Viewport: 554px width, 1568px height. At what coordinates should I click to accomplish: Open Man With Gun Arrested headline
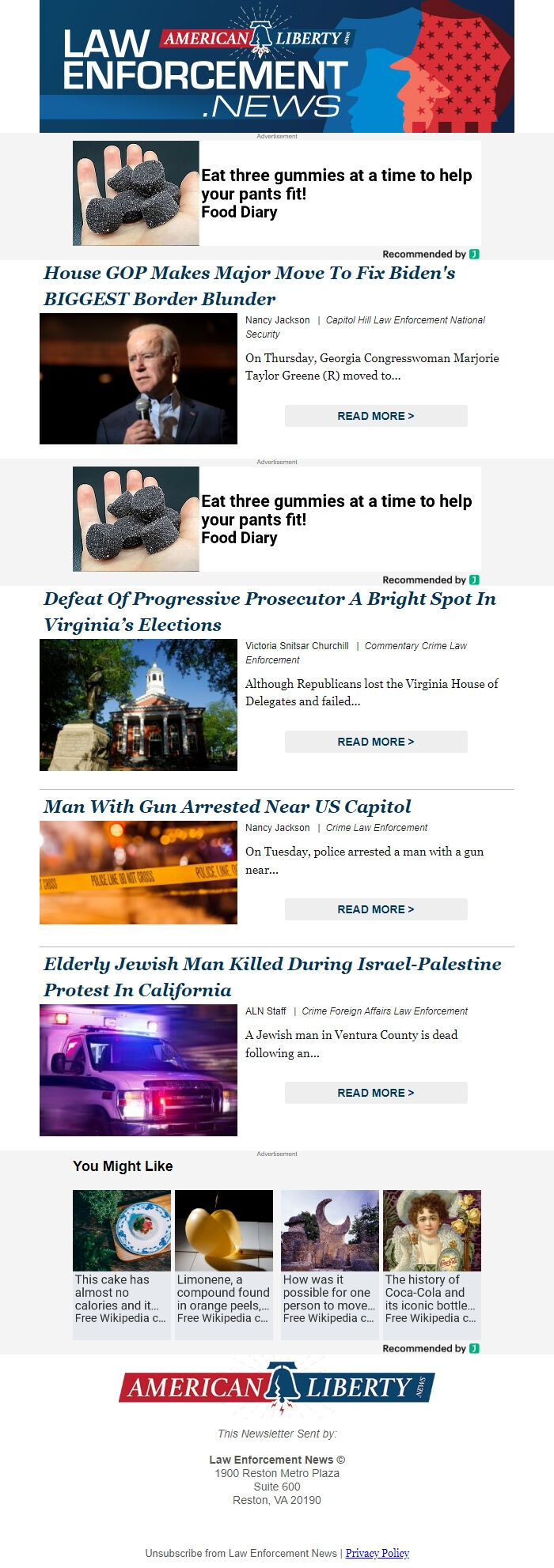point(227,807)
